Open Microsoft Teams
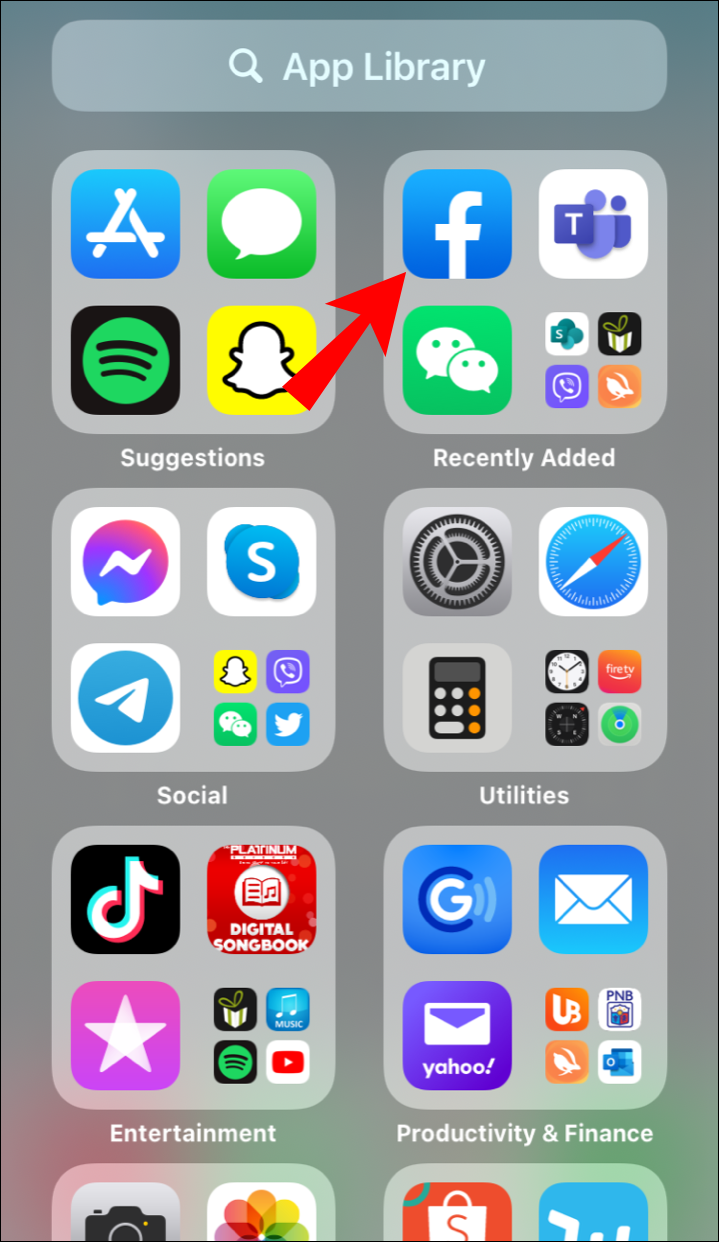The image size is (719, 1242). click(593, 224)
